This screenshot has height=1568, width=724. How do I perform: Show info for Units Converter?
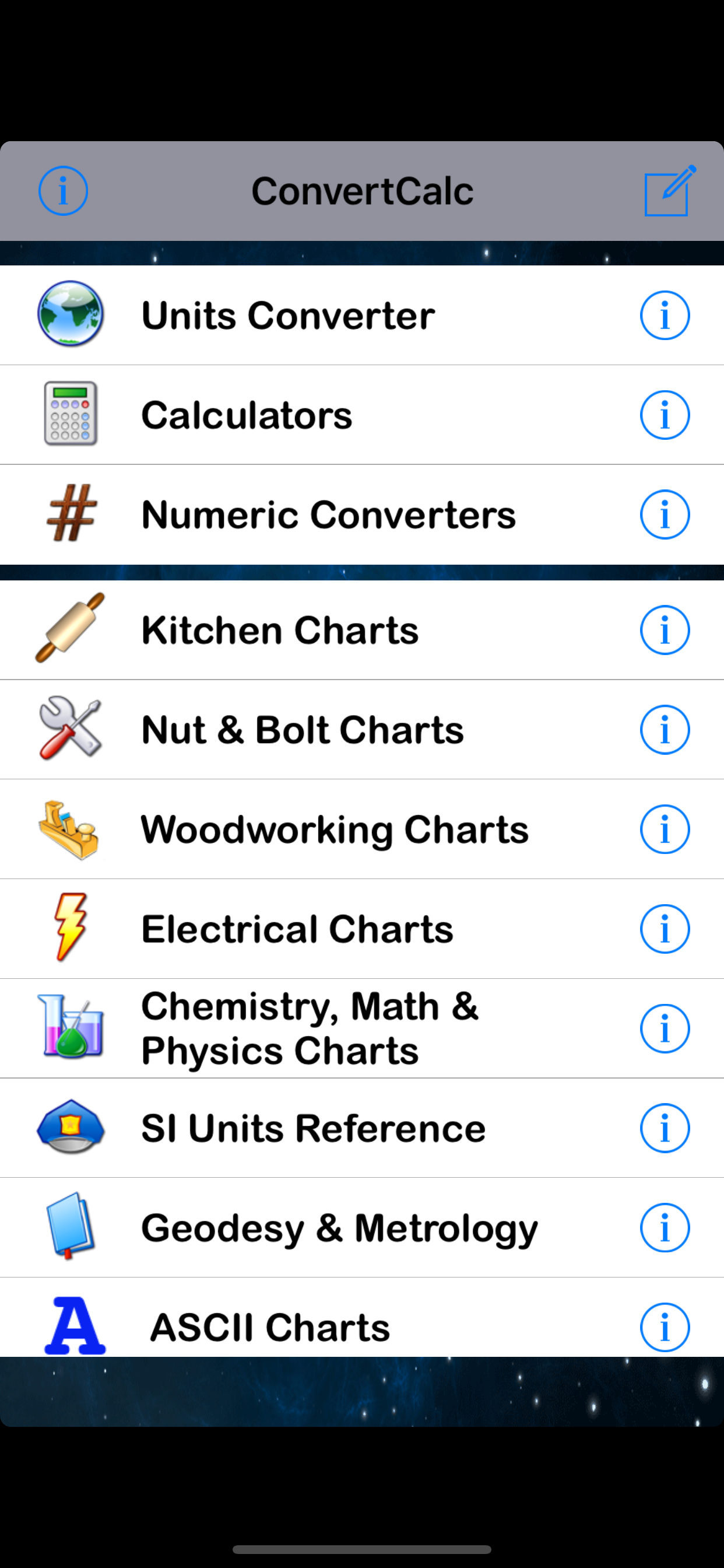[665, 314]
